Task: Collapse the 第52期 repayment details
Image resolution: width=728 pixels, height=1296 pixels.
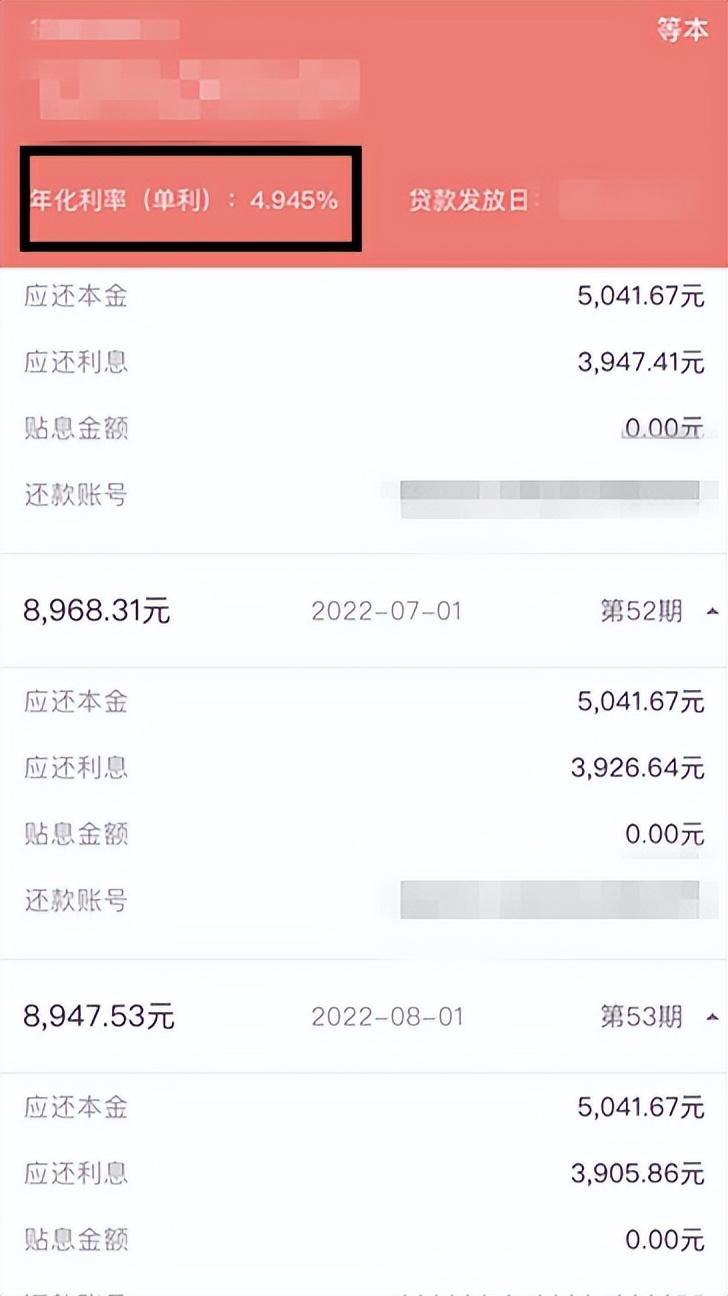Action: [x=711, y=611]
